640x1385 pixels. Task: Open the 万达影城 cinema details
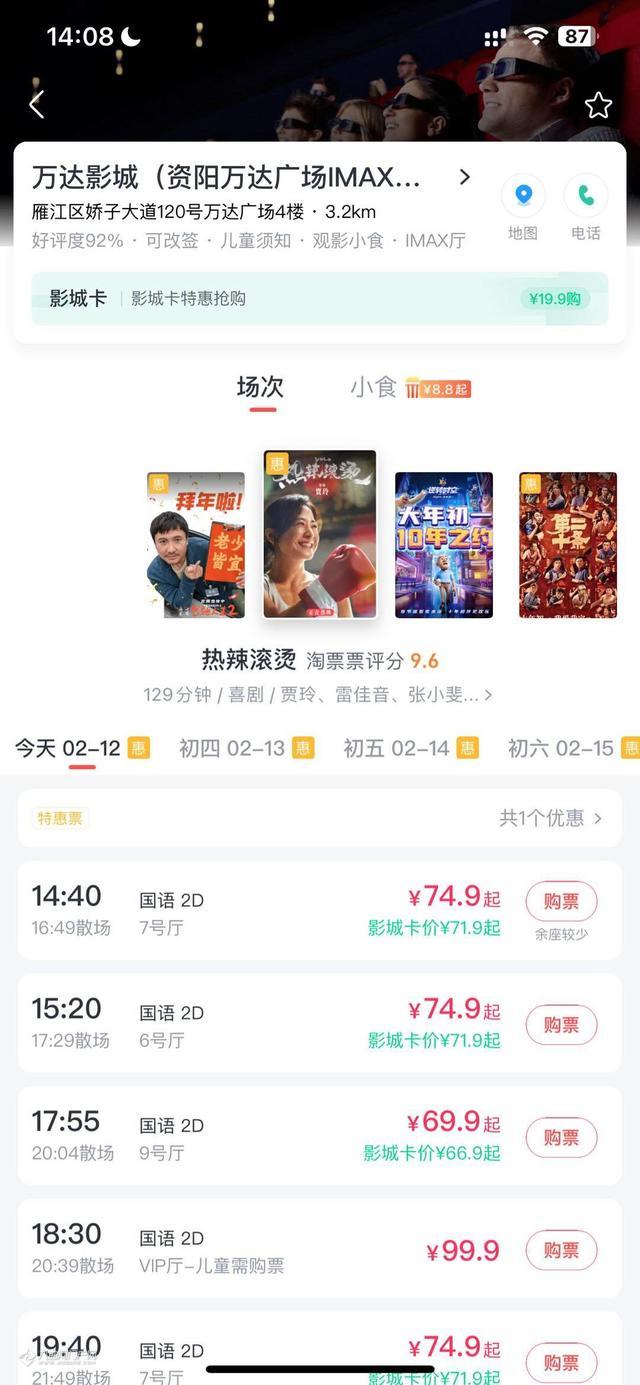250,179
